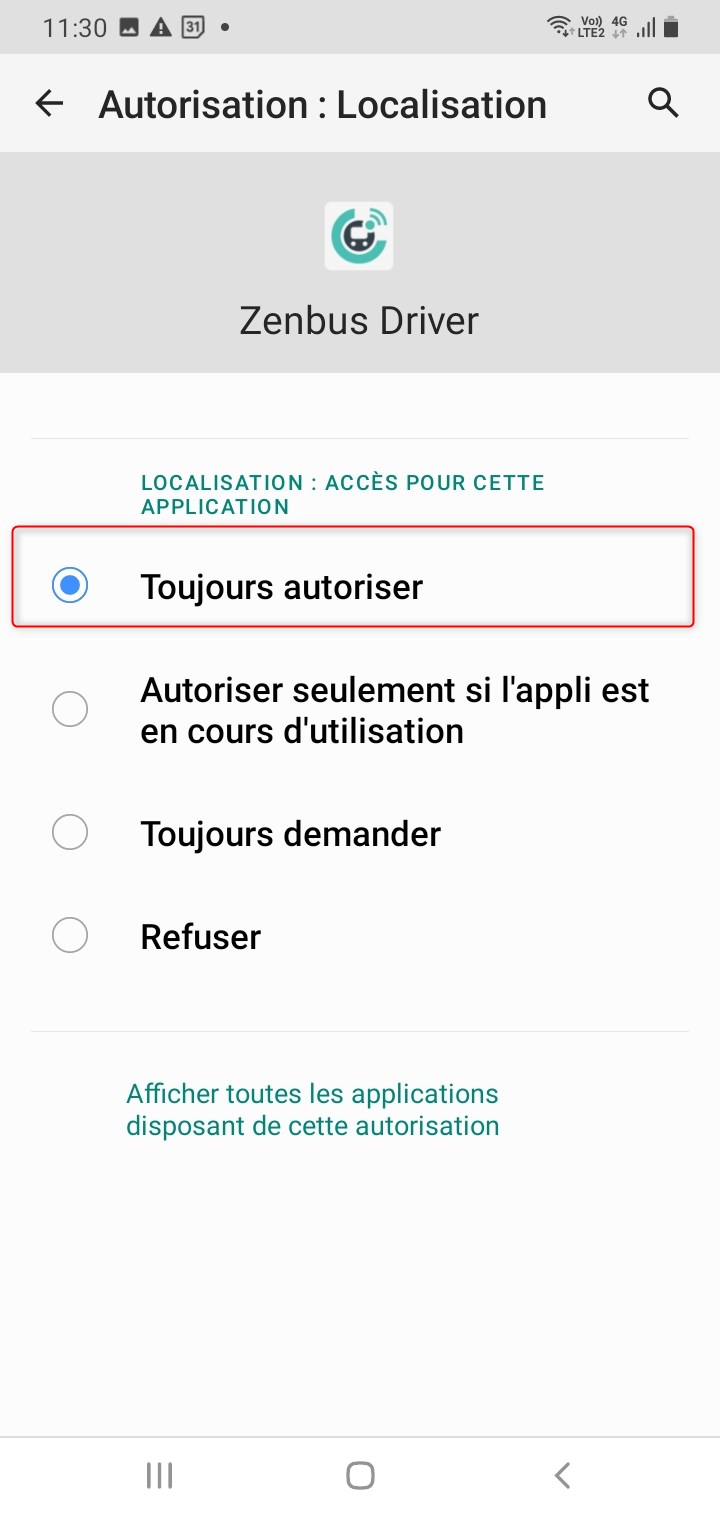Select the Toujours autoriser radio button
The height and width of the screenshot is (1520, 720).
[x=68, y=587]
